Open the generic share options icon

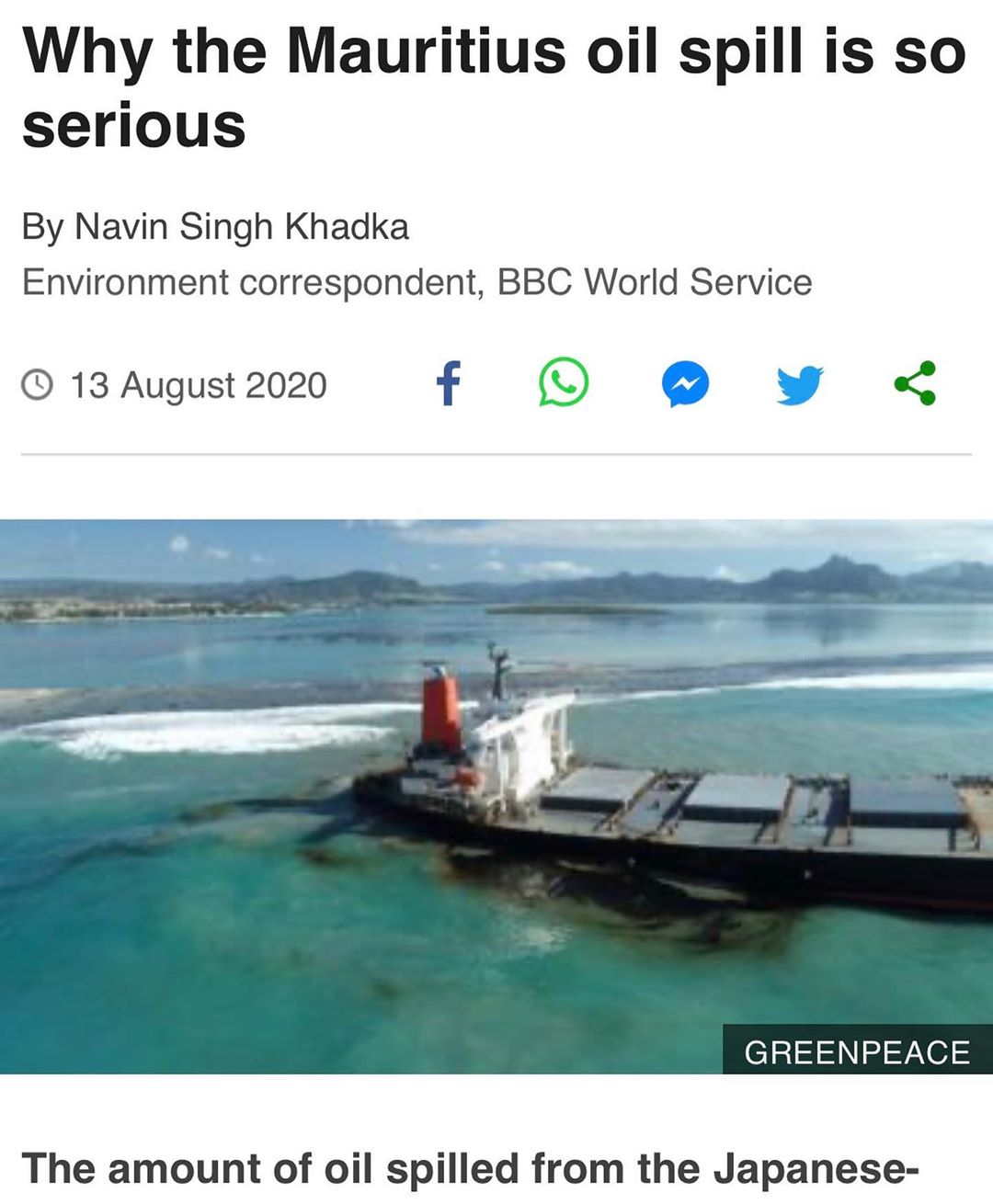pyautogui.click(x=915, y=383)
